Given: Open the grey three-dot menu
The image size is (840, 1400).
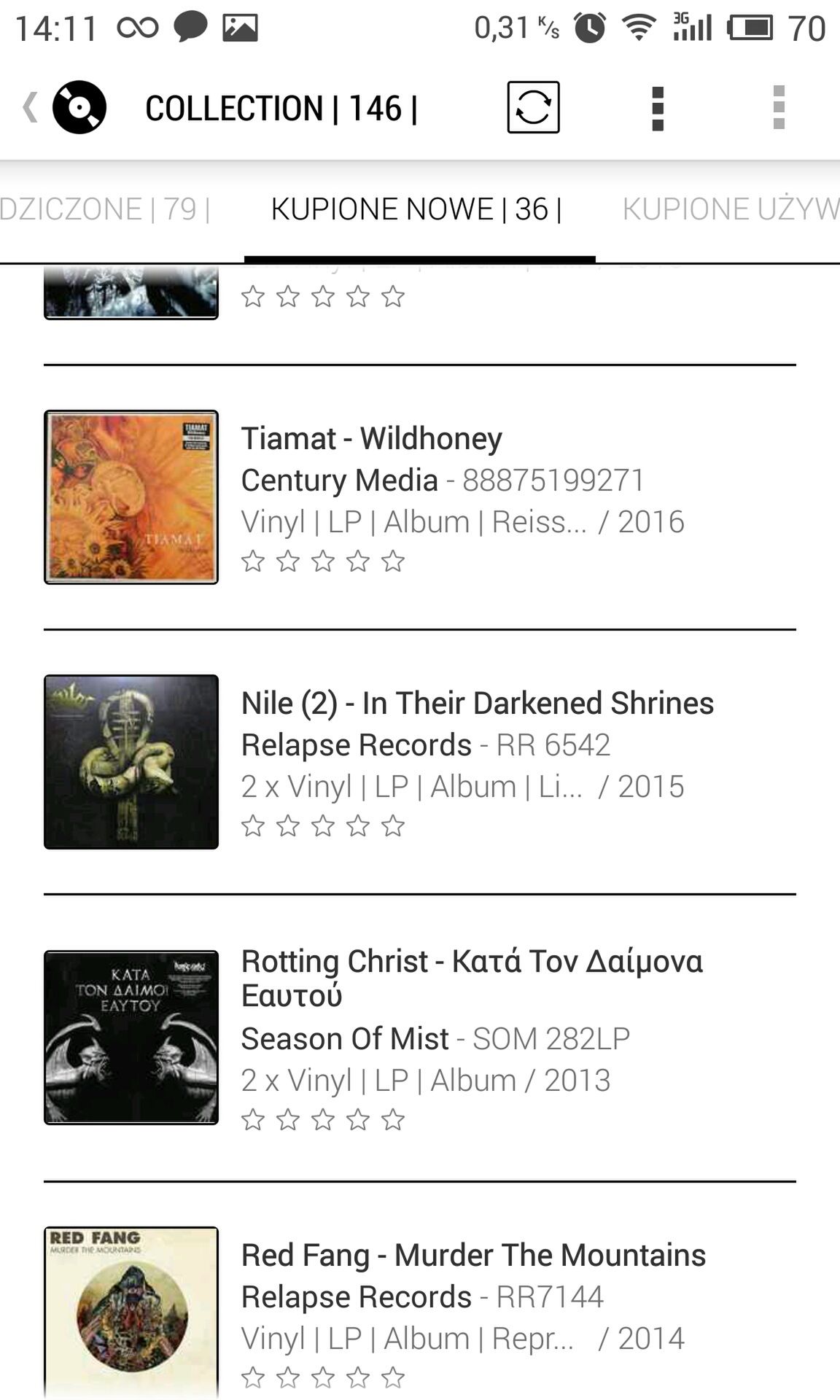Looking at the screenshot, I should (779, 107).
